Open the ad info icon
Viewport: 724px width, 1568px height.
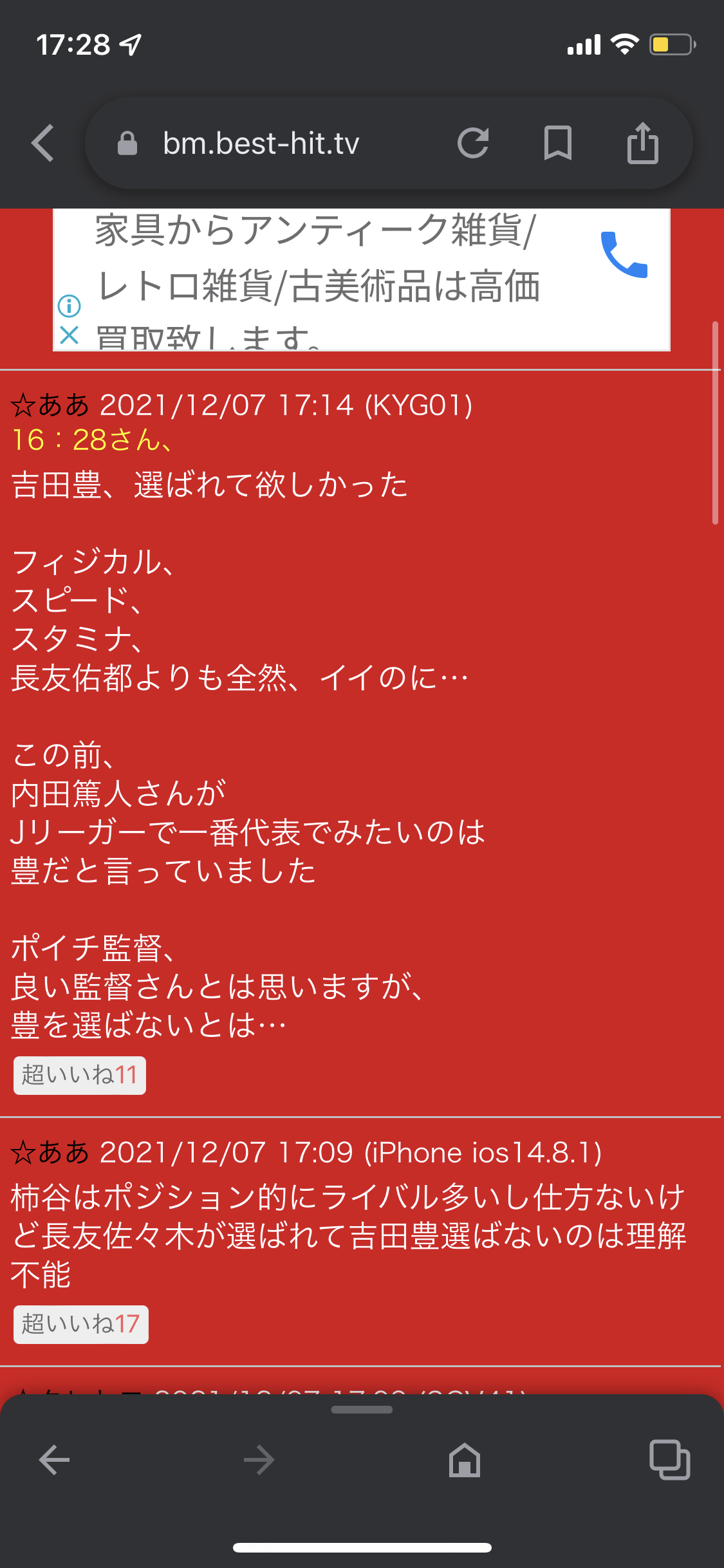[x=69, y=305]
